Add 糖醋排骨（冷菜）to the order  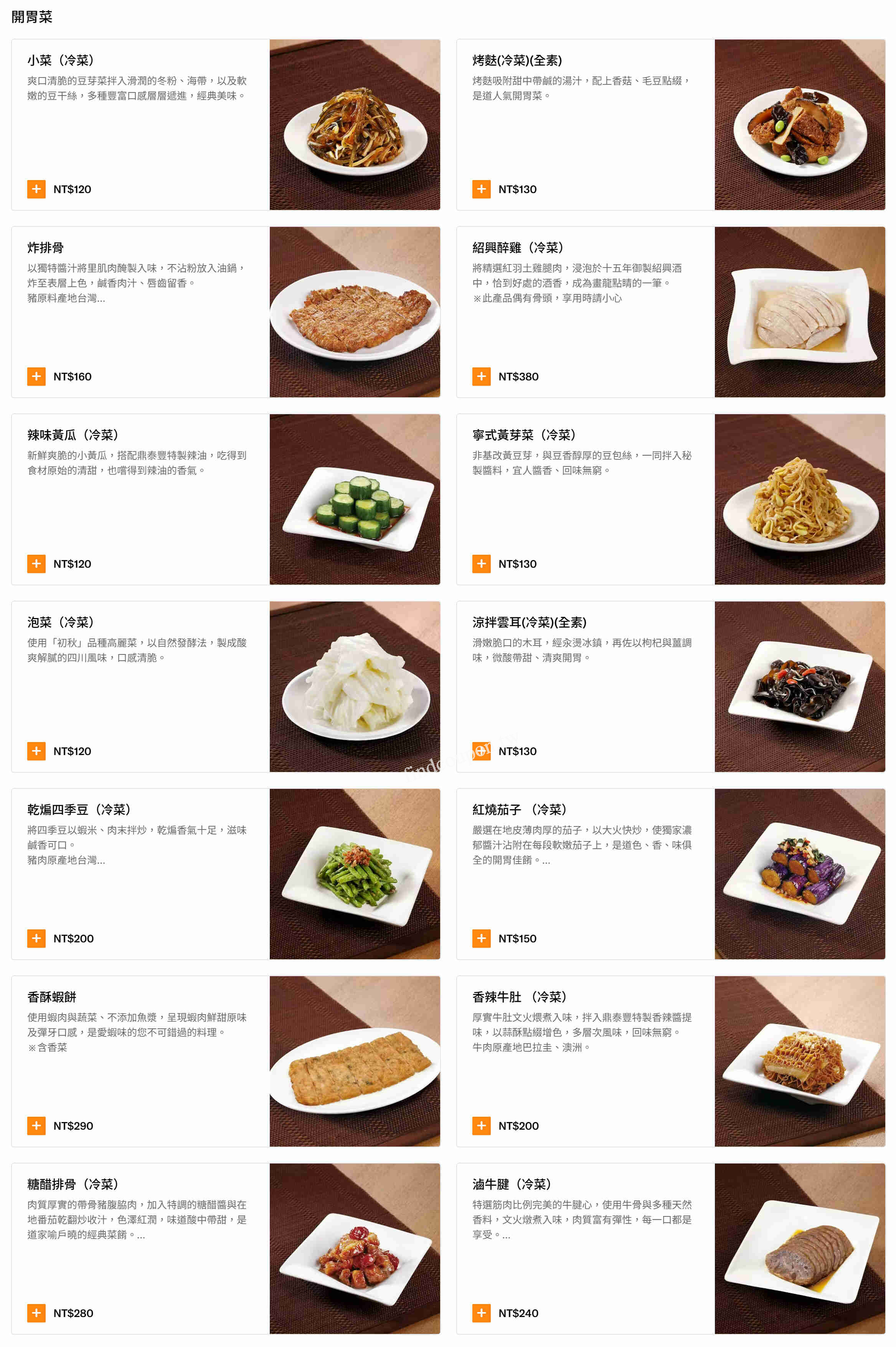[36, 1313]
